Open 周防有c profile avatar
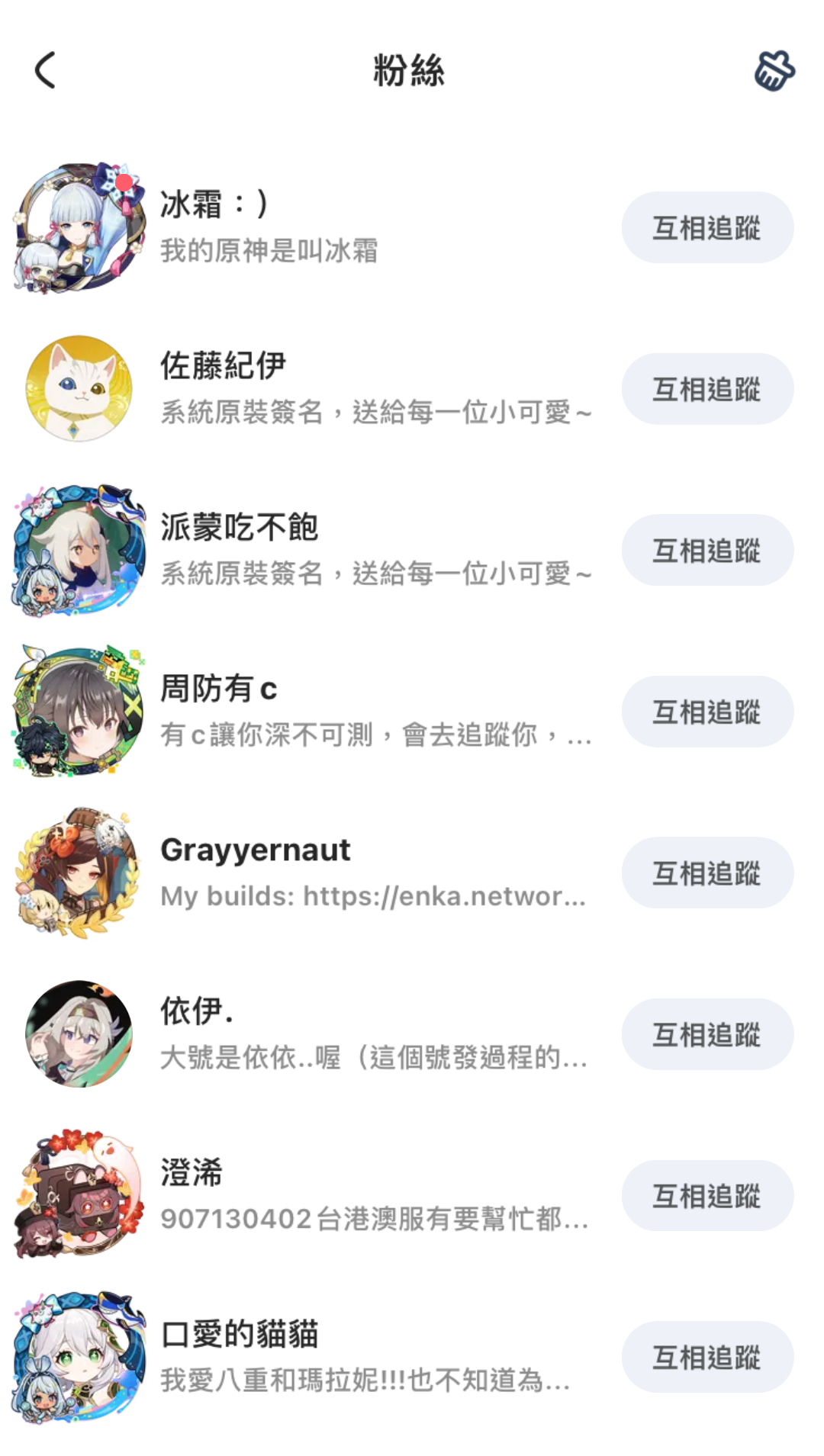Viewport: 824px width, 1456px height. (80, 712)
